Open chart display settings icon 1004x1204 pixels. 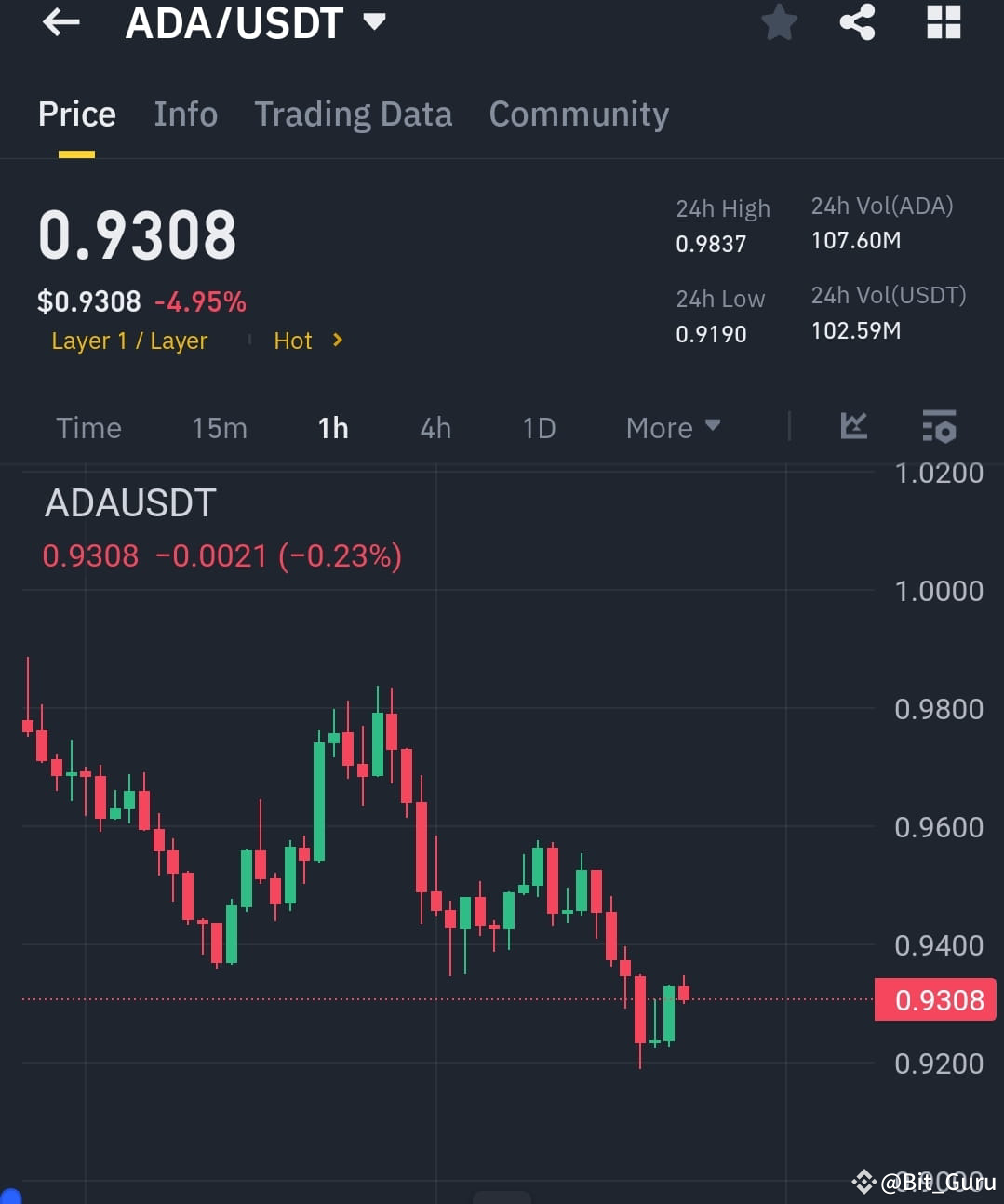pos(939,427)
